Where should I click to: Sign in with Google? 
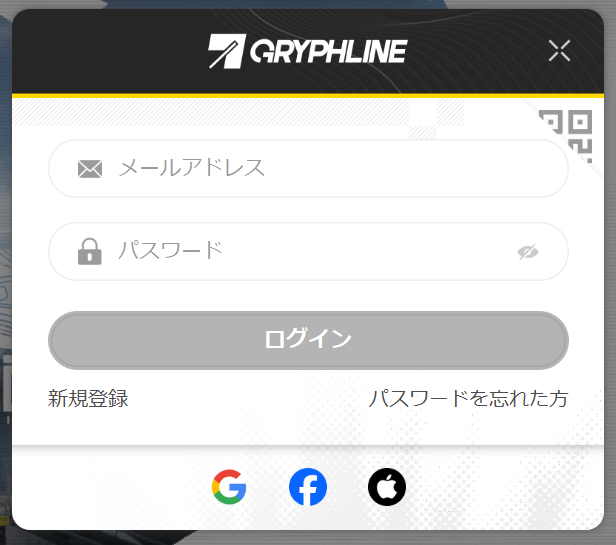(229, 487)
